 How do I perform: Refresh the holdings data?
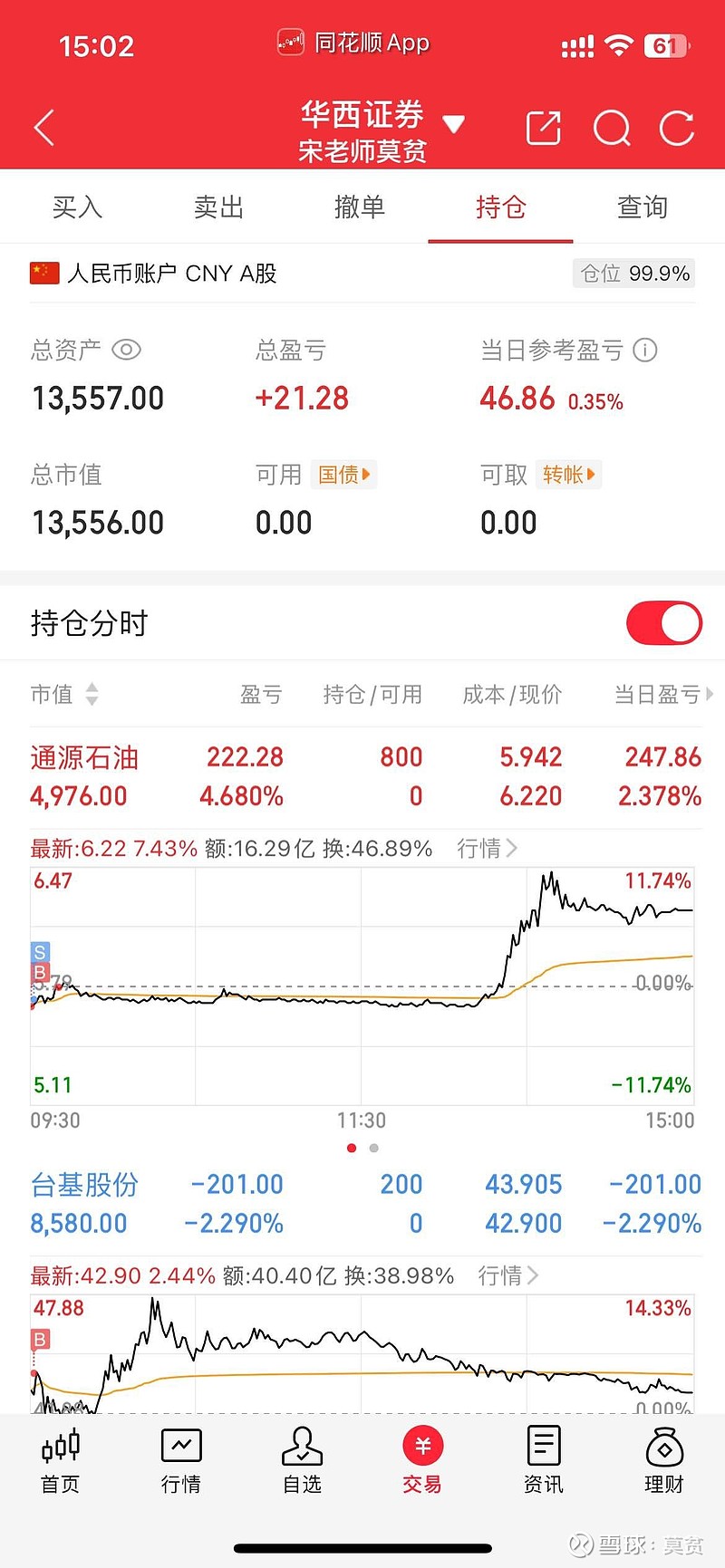[x=677, y=128]
